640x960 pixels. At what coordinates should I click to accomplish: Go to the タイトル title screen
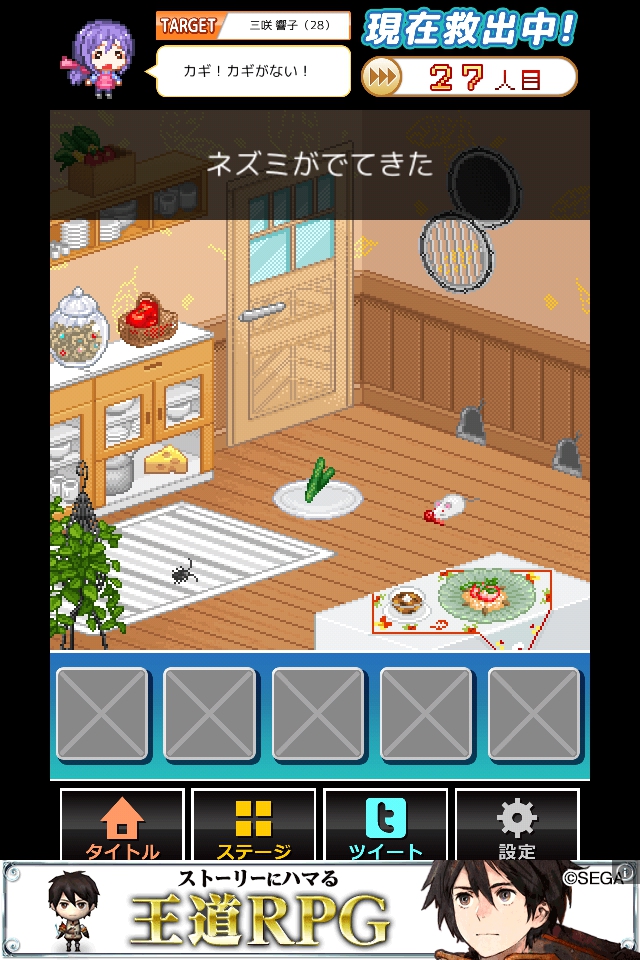pyautogui.click(x=122, y=826)
